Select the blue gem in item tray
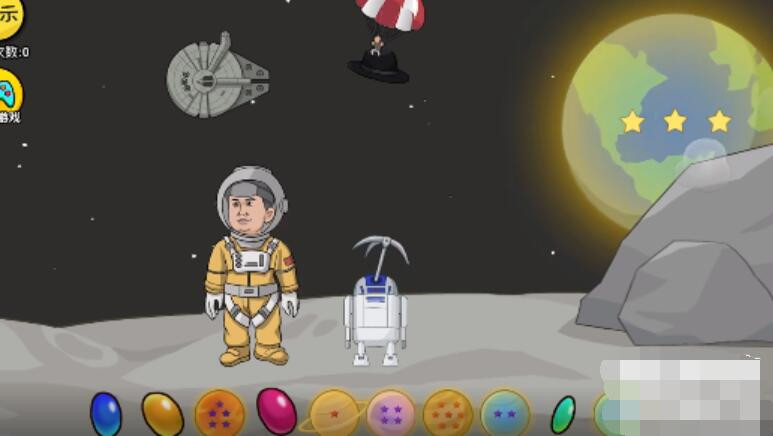773x436 pixels. point(105,414)
